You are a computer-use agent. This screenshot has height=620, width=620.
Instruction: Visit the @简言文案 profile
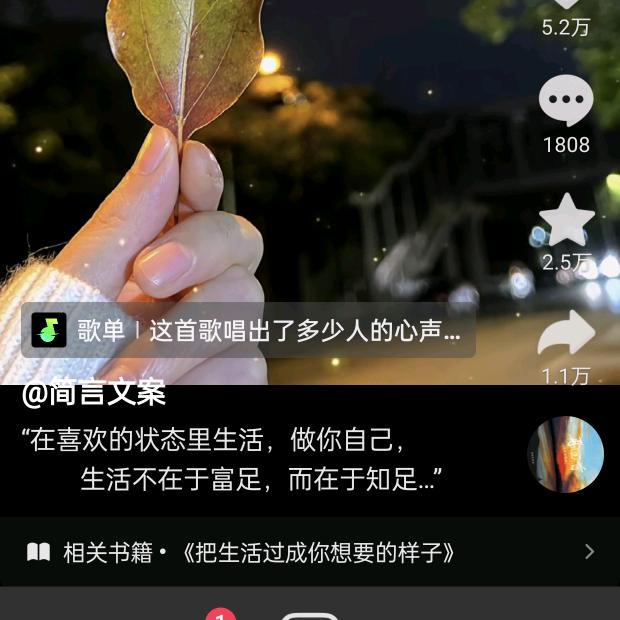94,394
